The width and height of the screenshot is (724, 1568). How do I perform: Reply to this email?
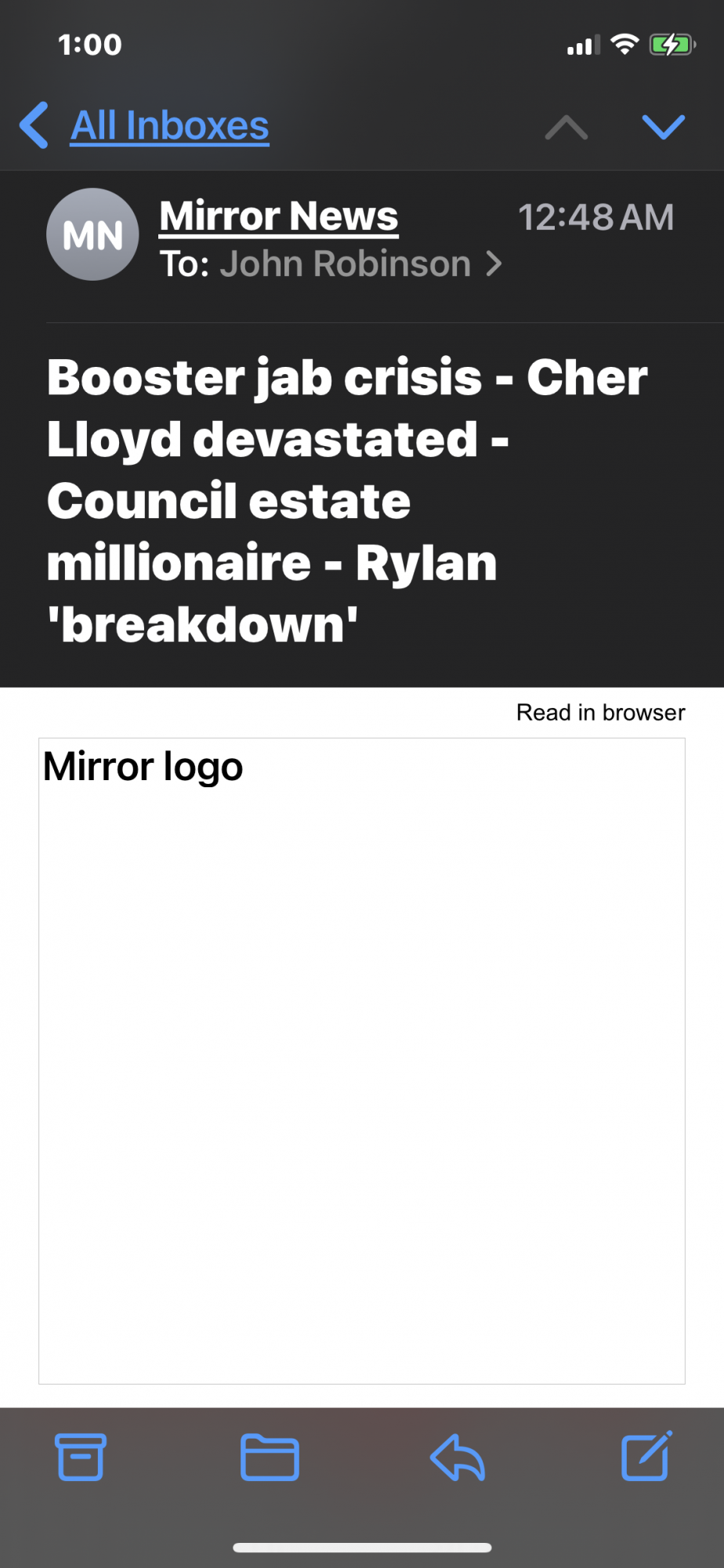(x=458, y=1457)
